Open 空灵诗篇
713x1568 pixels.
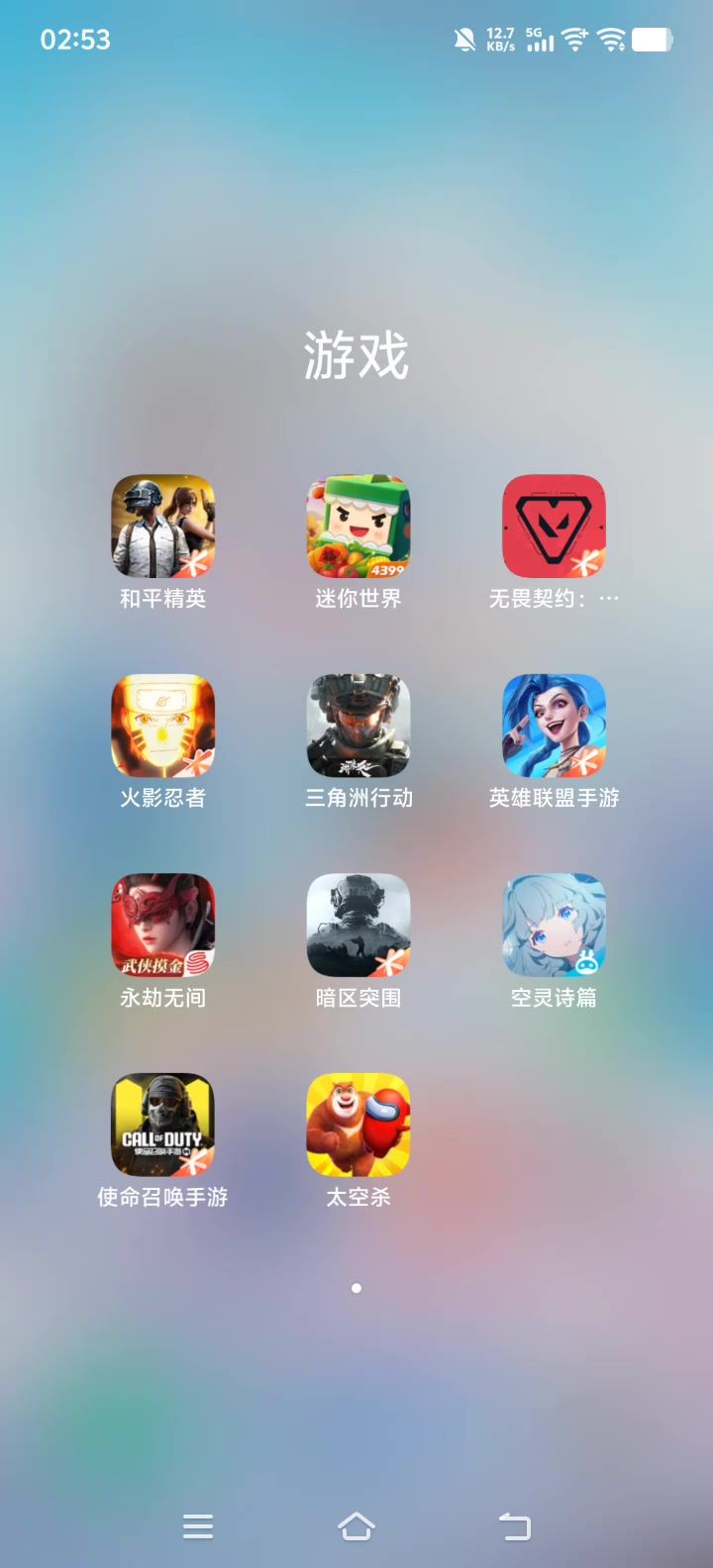pos(554,926)
